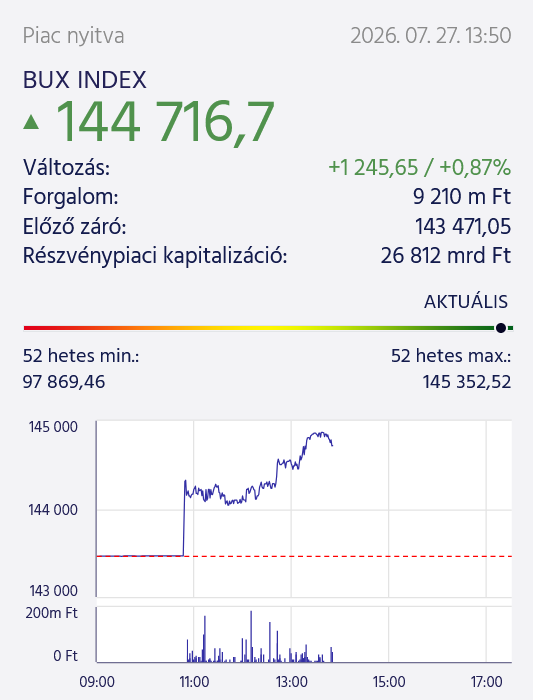Tap the BUX intraday price chart
533x700 pixels.
pyautogui.click(x=304, y=508)
